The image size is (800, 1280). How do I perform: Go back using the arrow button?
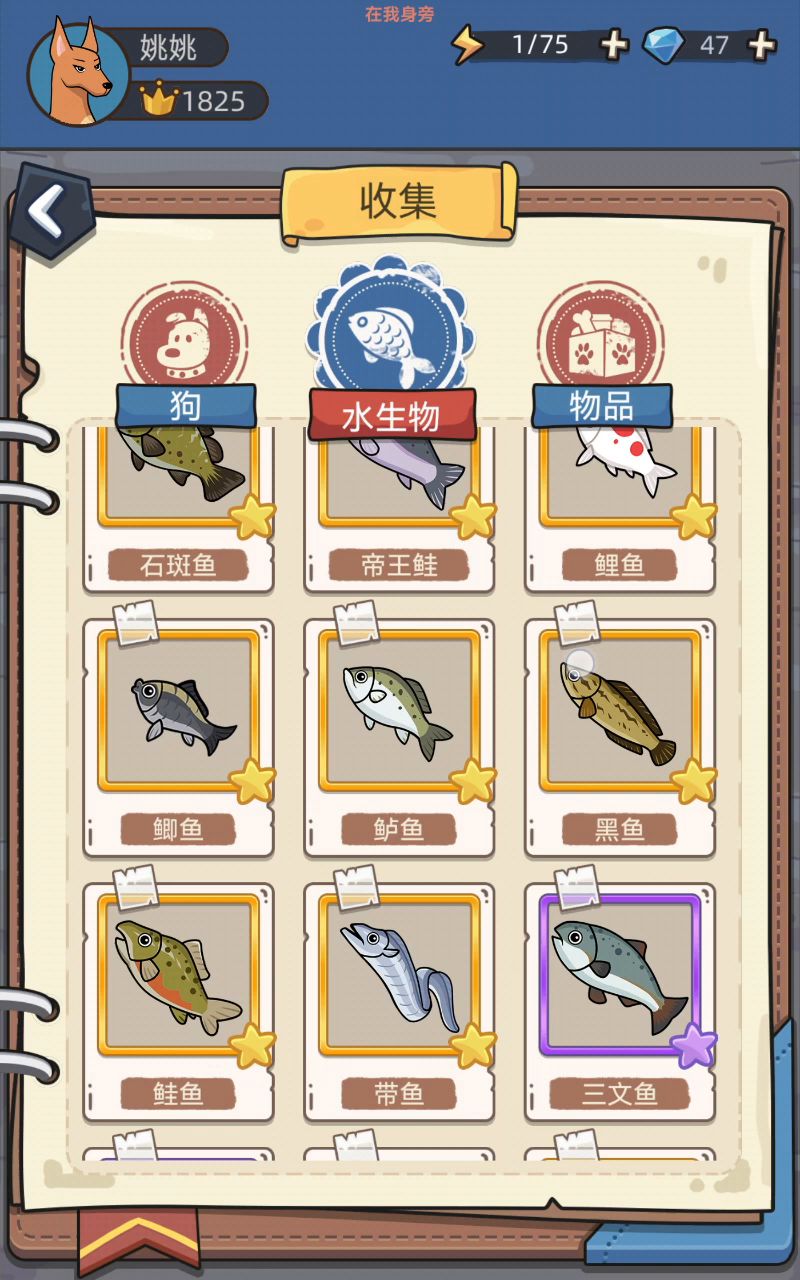coord(47,211)
